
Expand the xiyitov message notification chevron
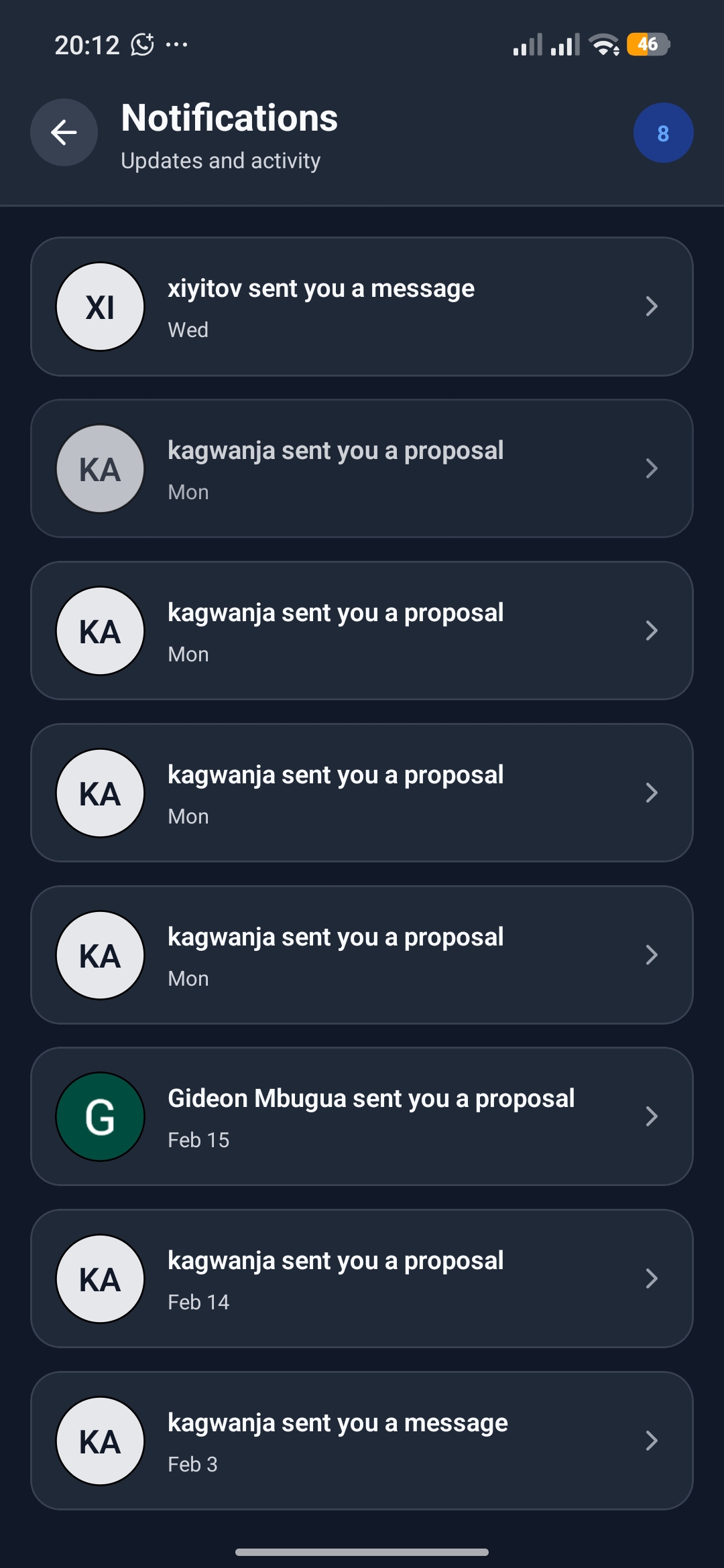coord(651,306)
